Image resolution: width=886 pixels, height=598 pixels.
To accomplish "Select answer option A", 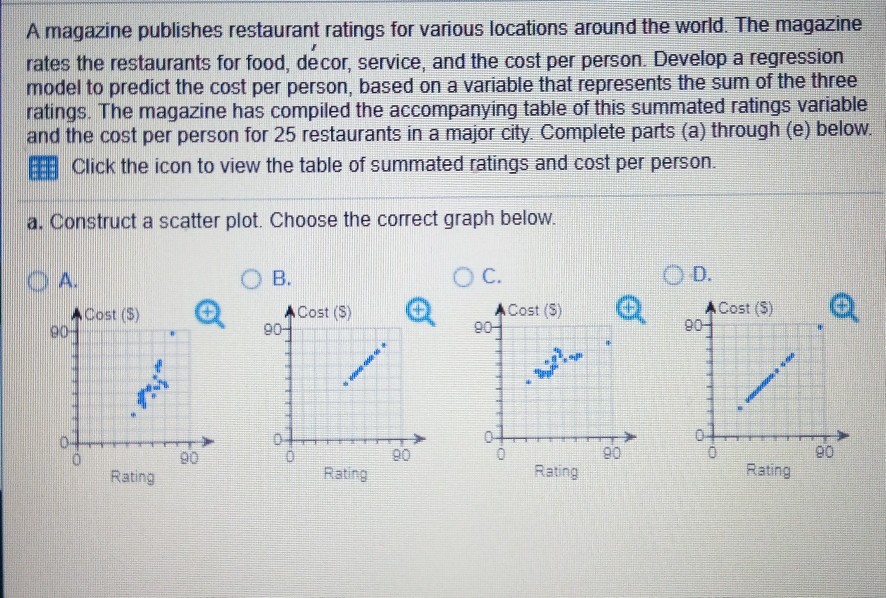I will [x=48, y=279].
